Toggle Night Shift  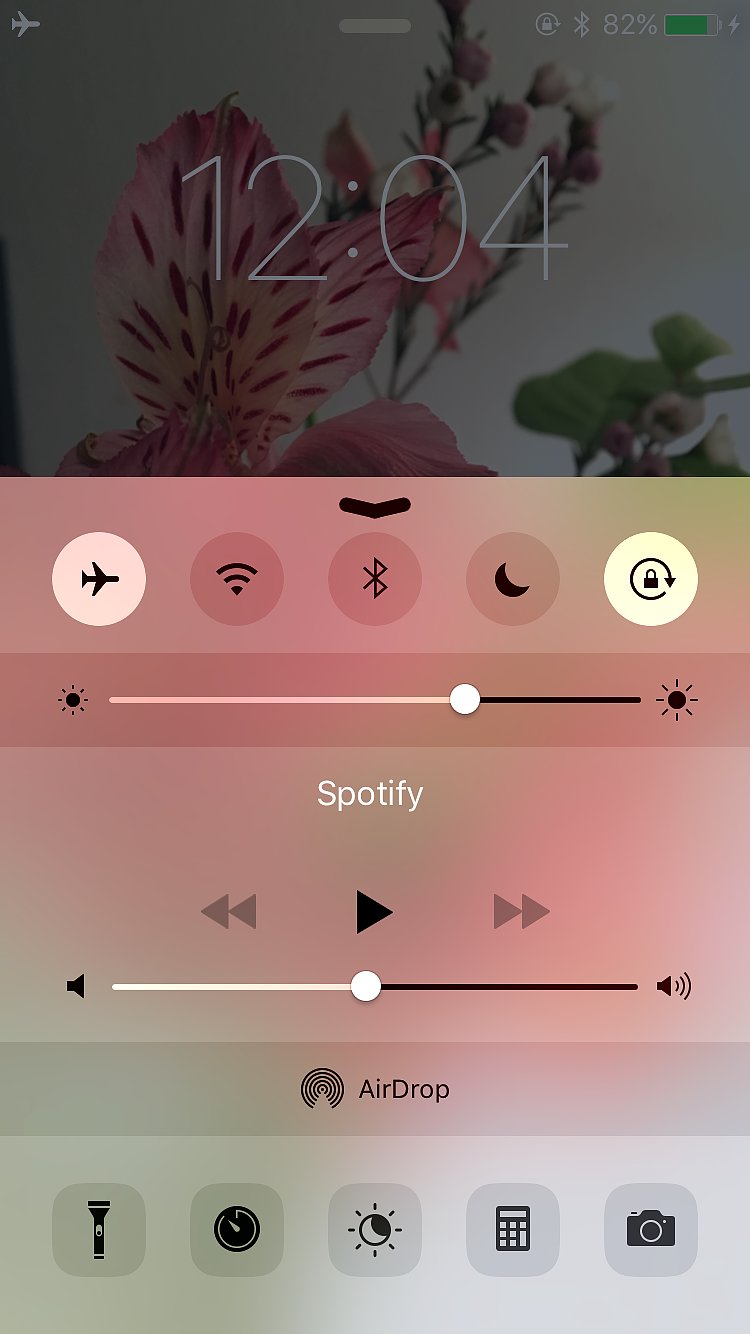click(x=375, y=1230)
